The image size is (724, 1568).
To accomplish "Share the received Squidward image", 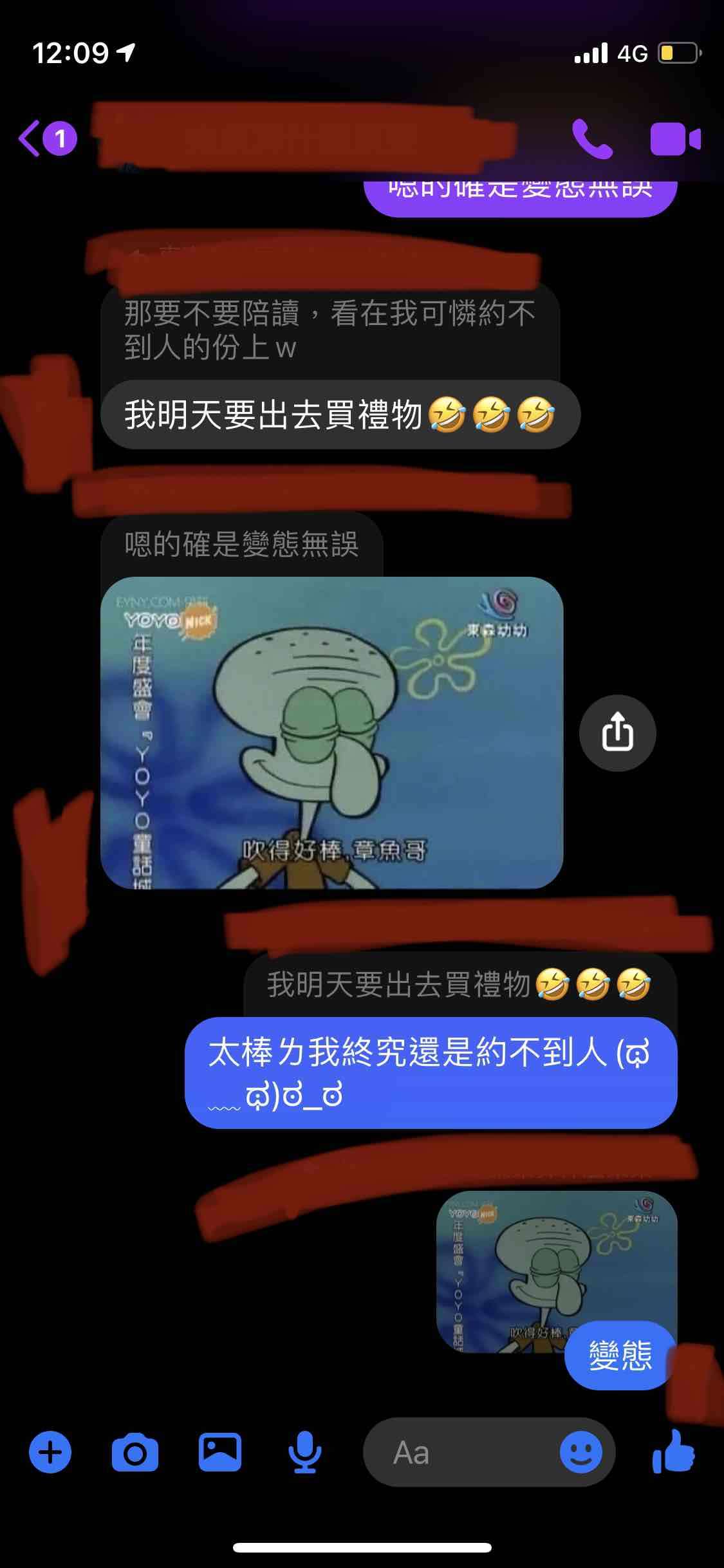I will pos(617,733).
